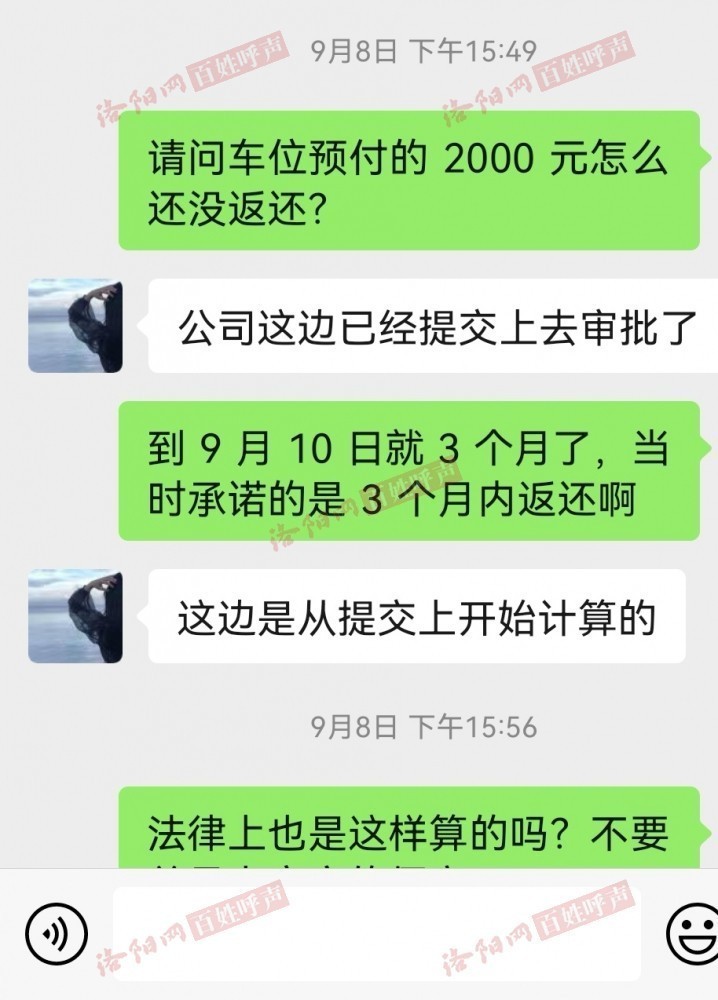Tap the message text input field
The width and height of the screenshot is (718, 1000).
376,935
